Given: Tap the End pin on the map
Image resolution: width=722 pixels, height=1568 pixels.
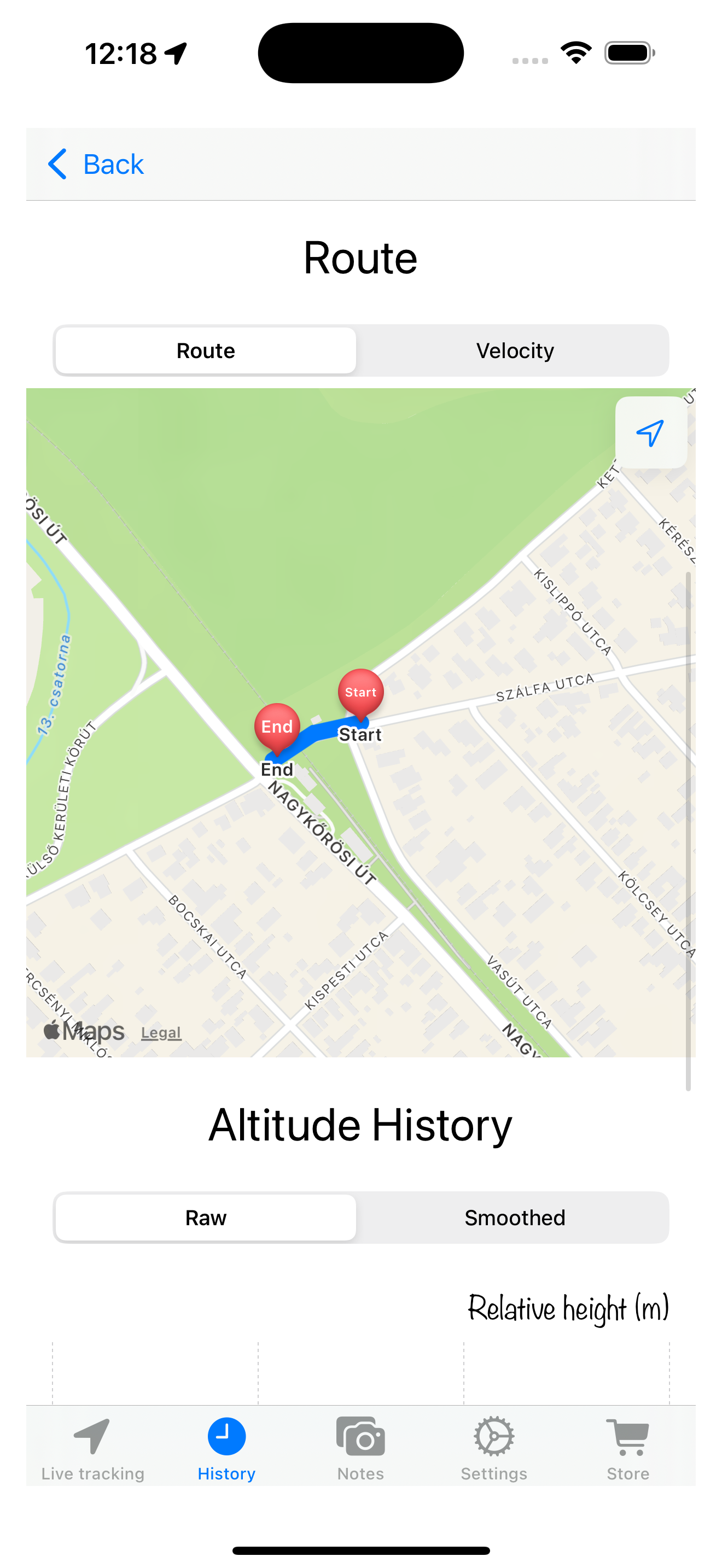Looking at the screenshot, I should point(277,727).
